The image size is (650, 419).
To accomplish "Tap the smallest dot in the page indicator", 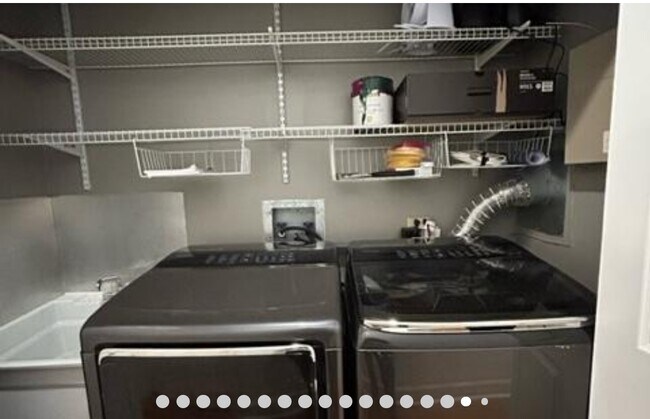I will click(x=484, y=402).
